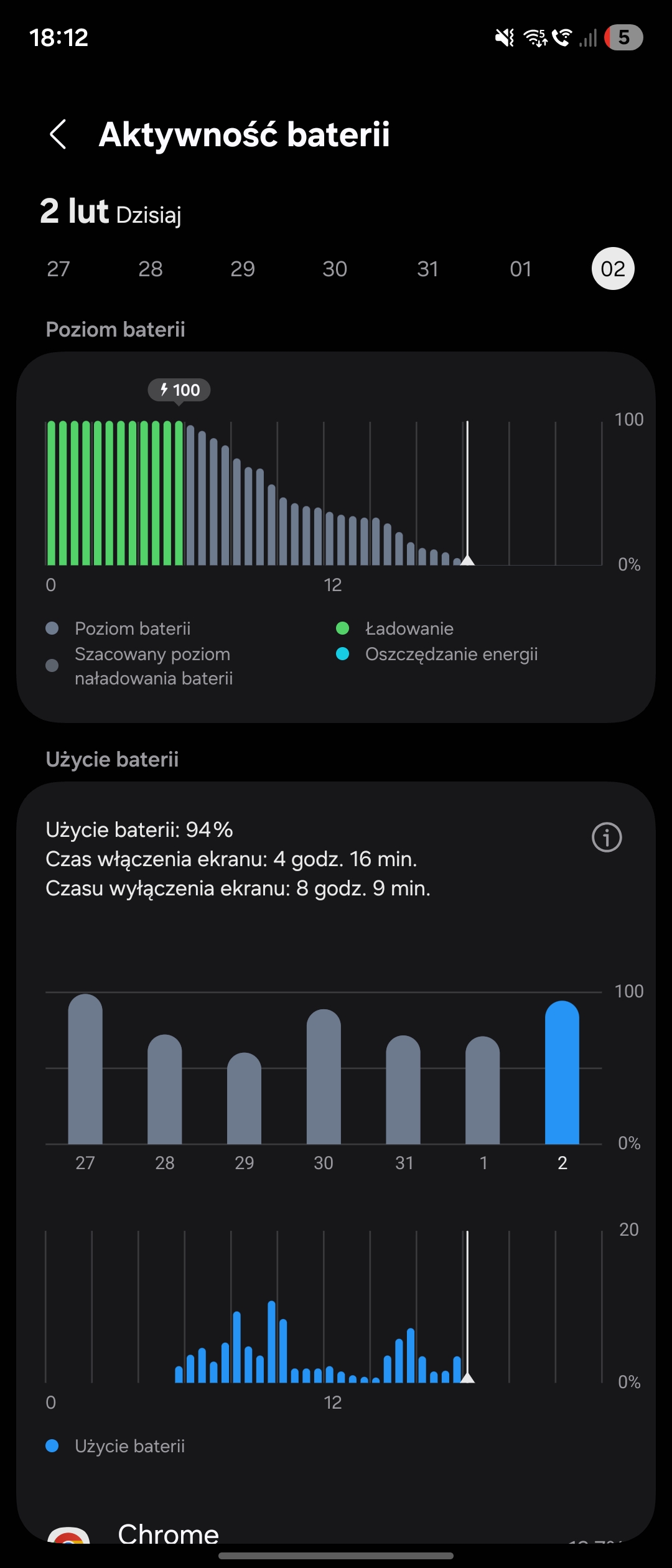Go back from Aktywność baterii
Screen dimensions: 672x1568
[58, 134]
